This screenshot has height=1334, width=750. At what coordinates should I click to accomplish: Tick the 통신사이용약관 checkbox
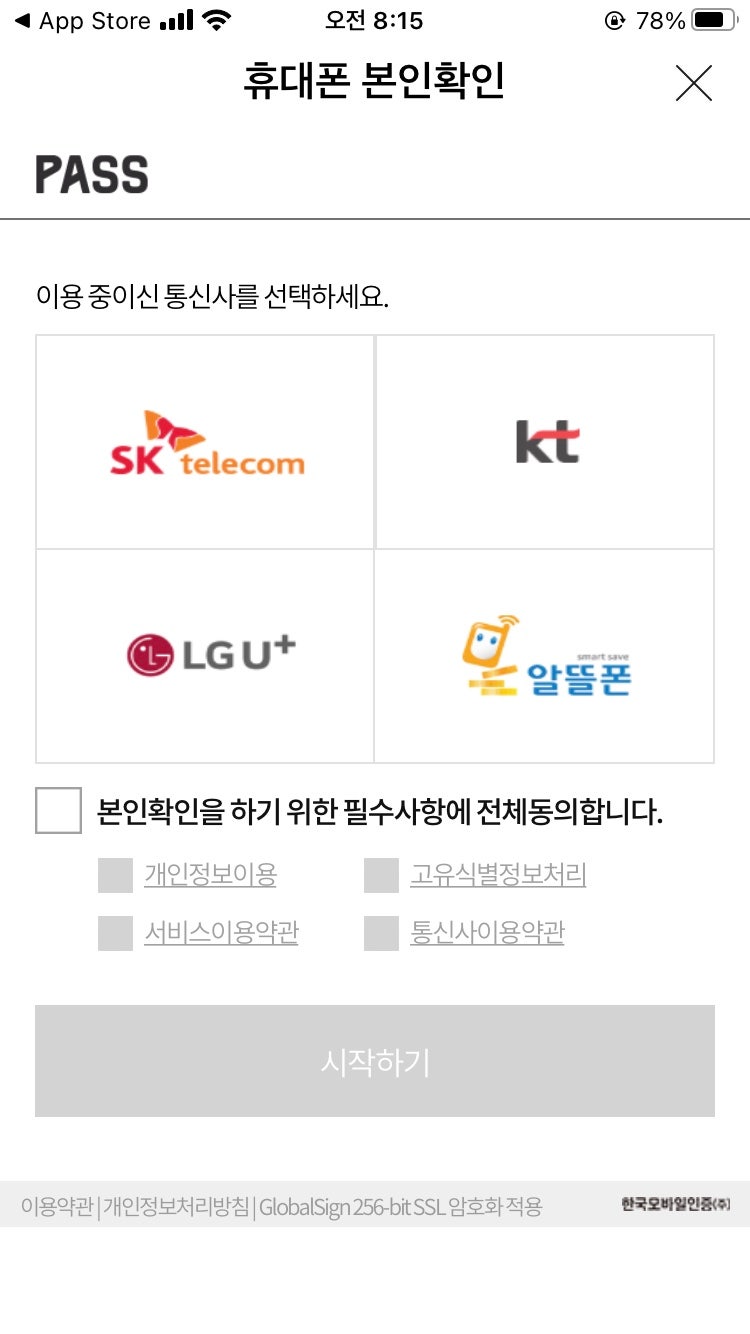point(381,933)
